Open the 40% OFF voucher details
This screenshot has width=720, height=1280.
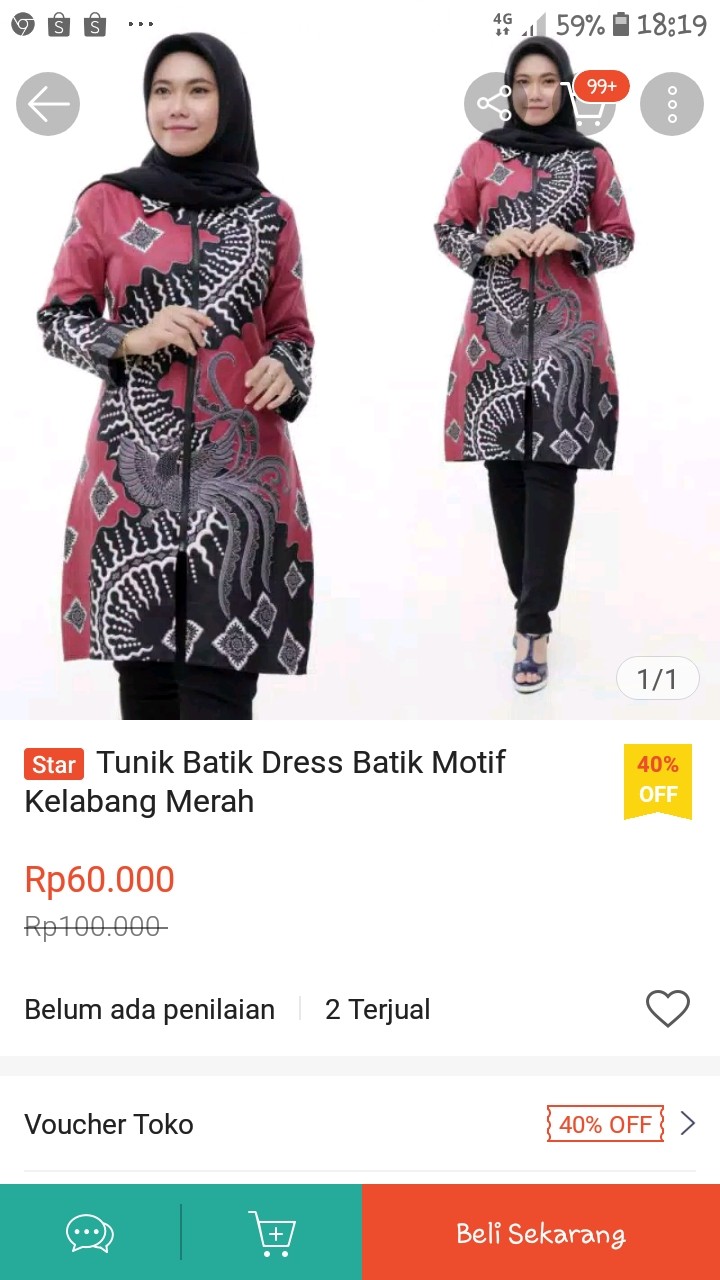pos(604,1124)
